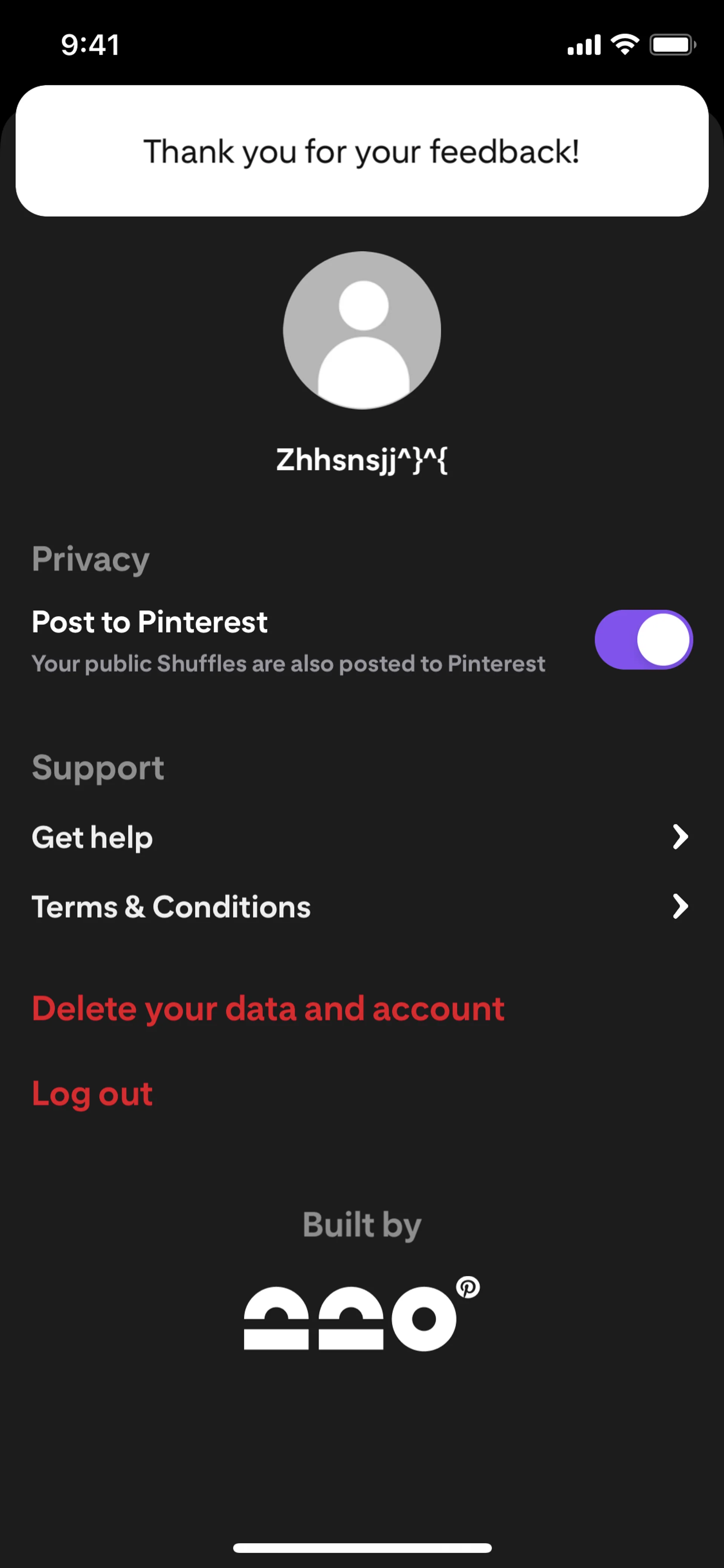Toggle the Post to Pinterest switch
The height and width of the screenshot is (1568, 724).
coord(643,639)
